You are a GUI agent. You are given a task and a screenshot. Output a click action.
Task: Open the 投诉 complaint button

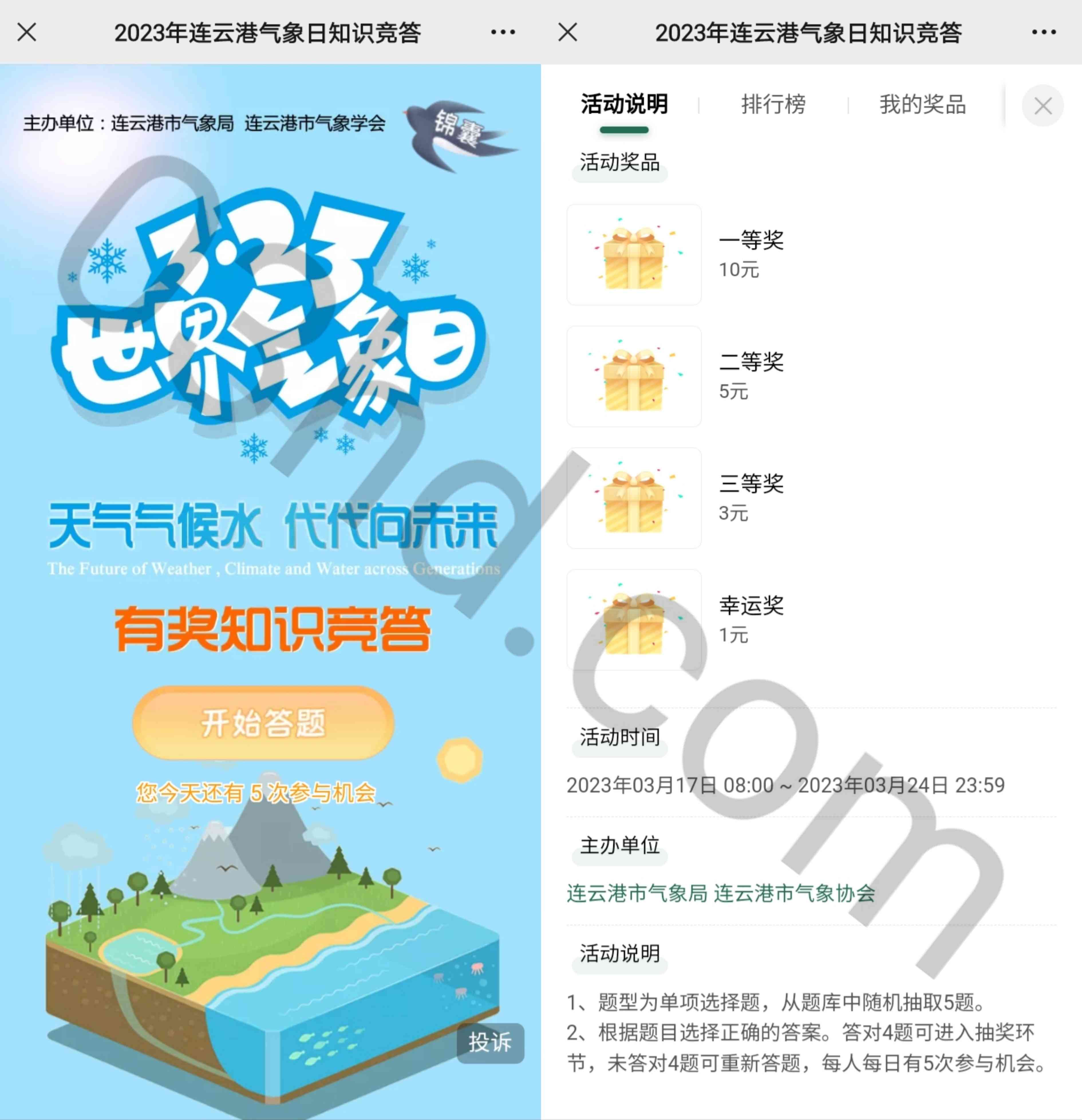pos(490,1043)
